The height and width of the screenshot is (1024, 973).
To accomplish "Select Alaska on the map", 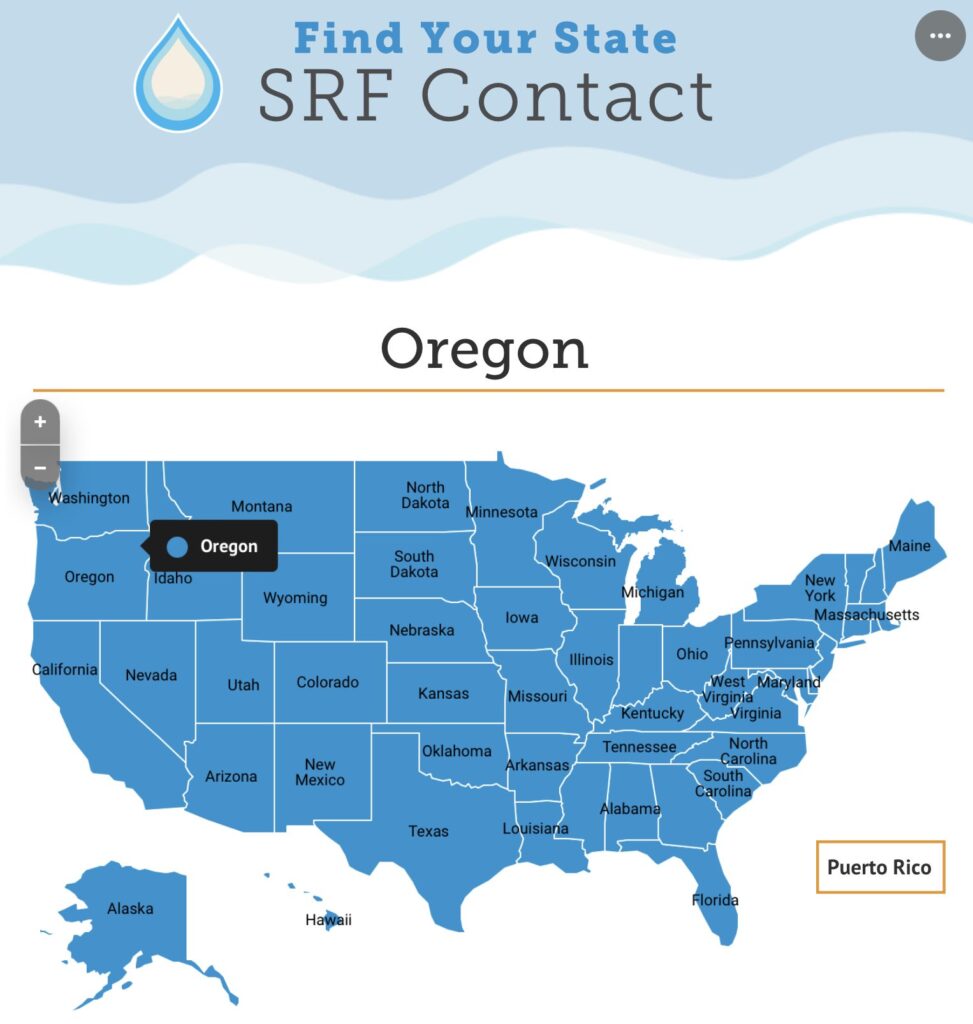I will pyautogui.click(x=131, y=909).
